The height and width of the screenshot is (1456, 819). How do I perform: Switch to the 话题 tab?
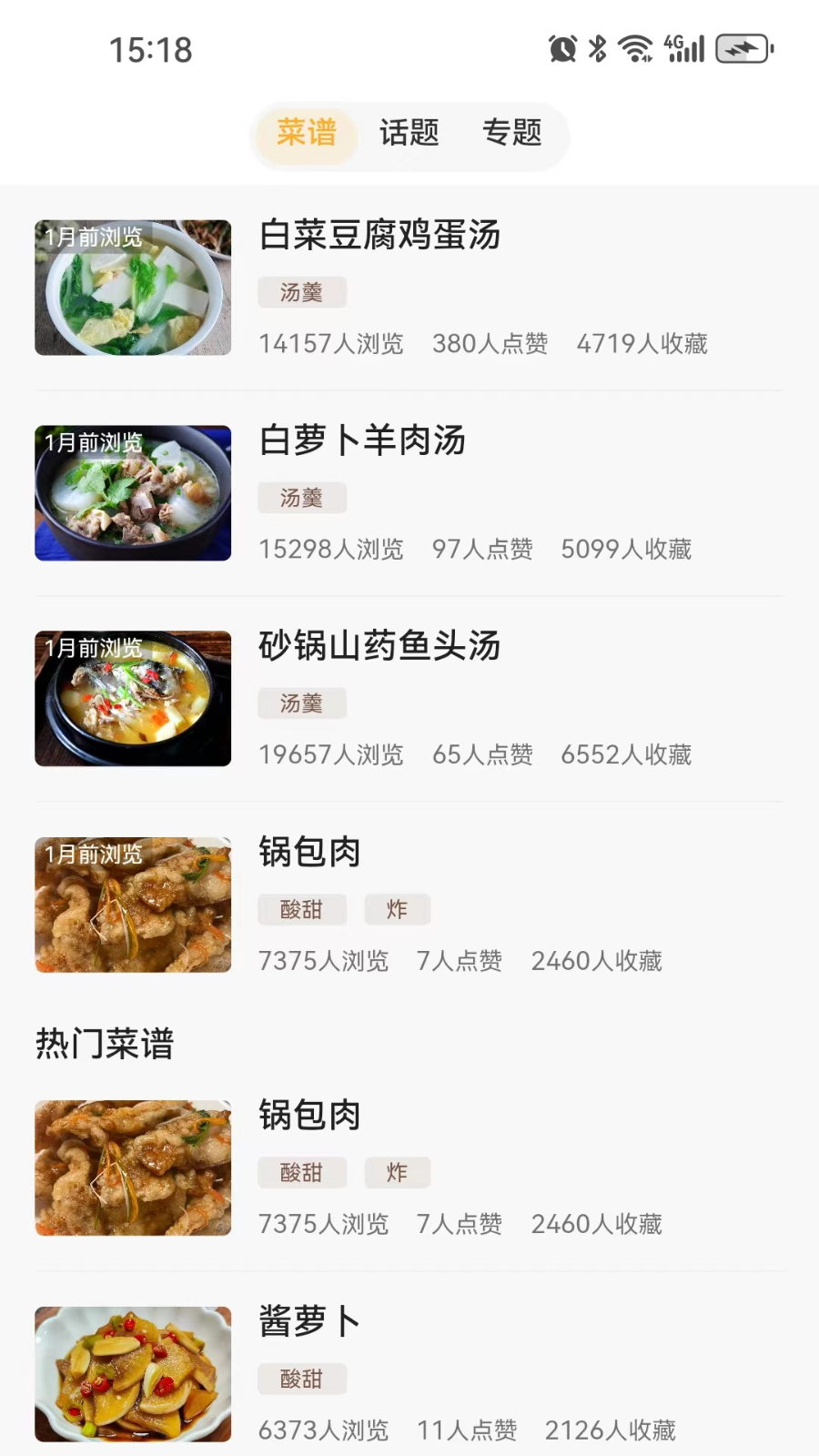tap(409, 134)
